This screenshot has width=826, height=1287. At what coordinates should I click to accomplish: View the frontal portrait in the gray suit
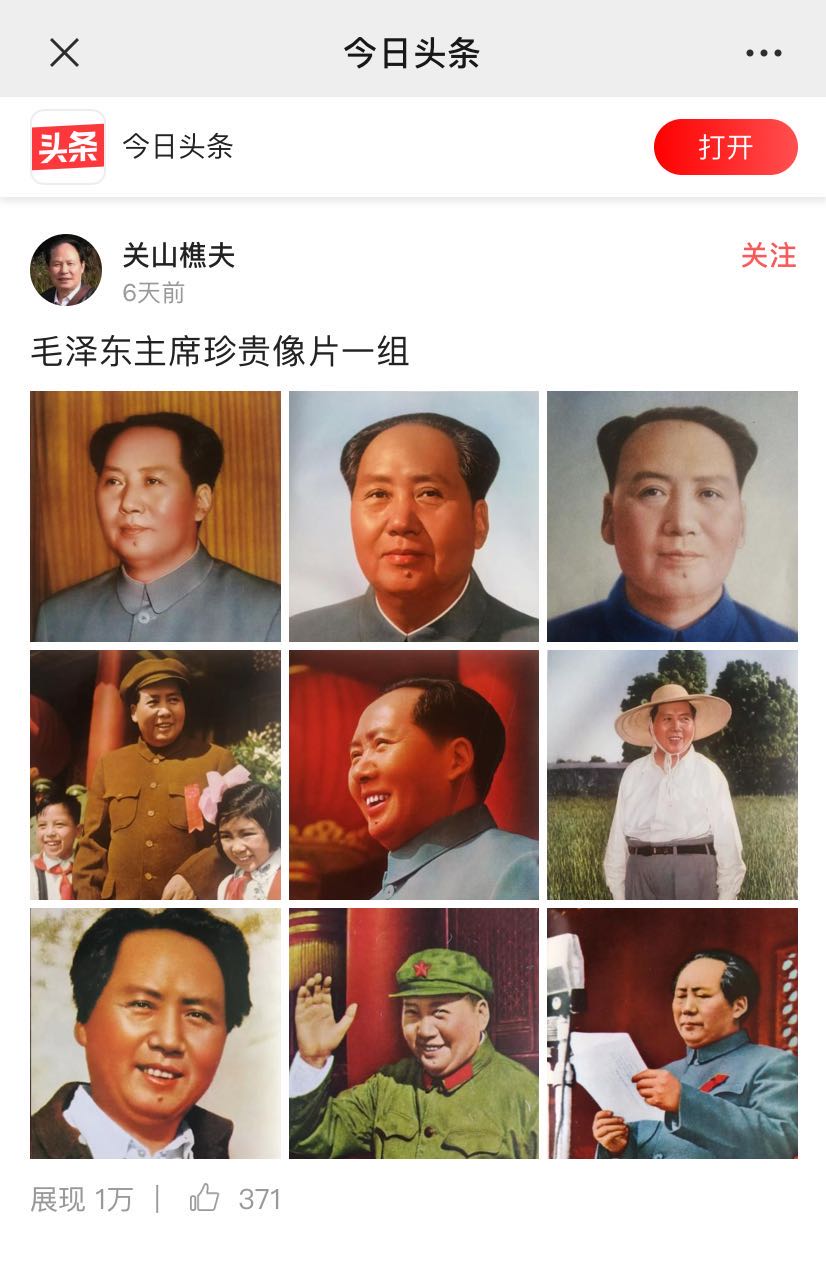click(413, 516)
